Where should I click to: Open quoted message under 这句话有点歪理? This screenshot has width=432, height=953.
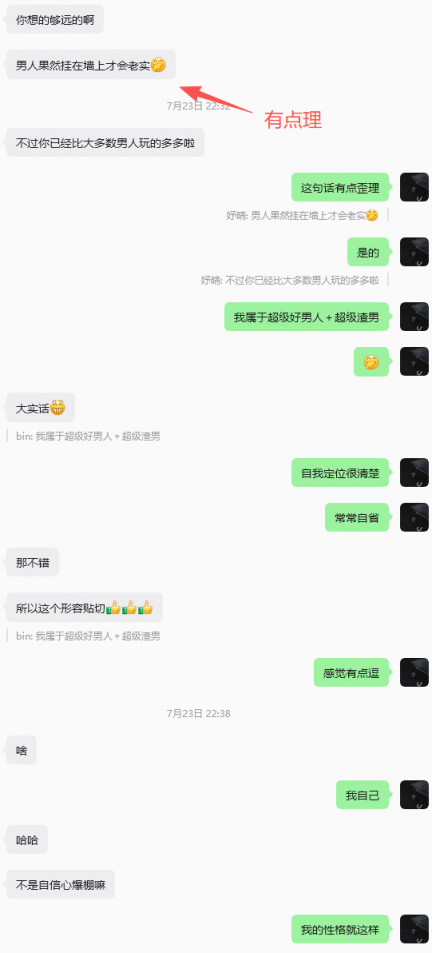tap(303, 215)
